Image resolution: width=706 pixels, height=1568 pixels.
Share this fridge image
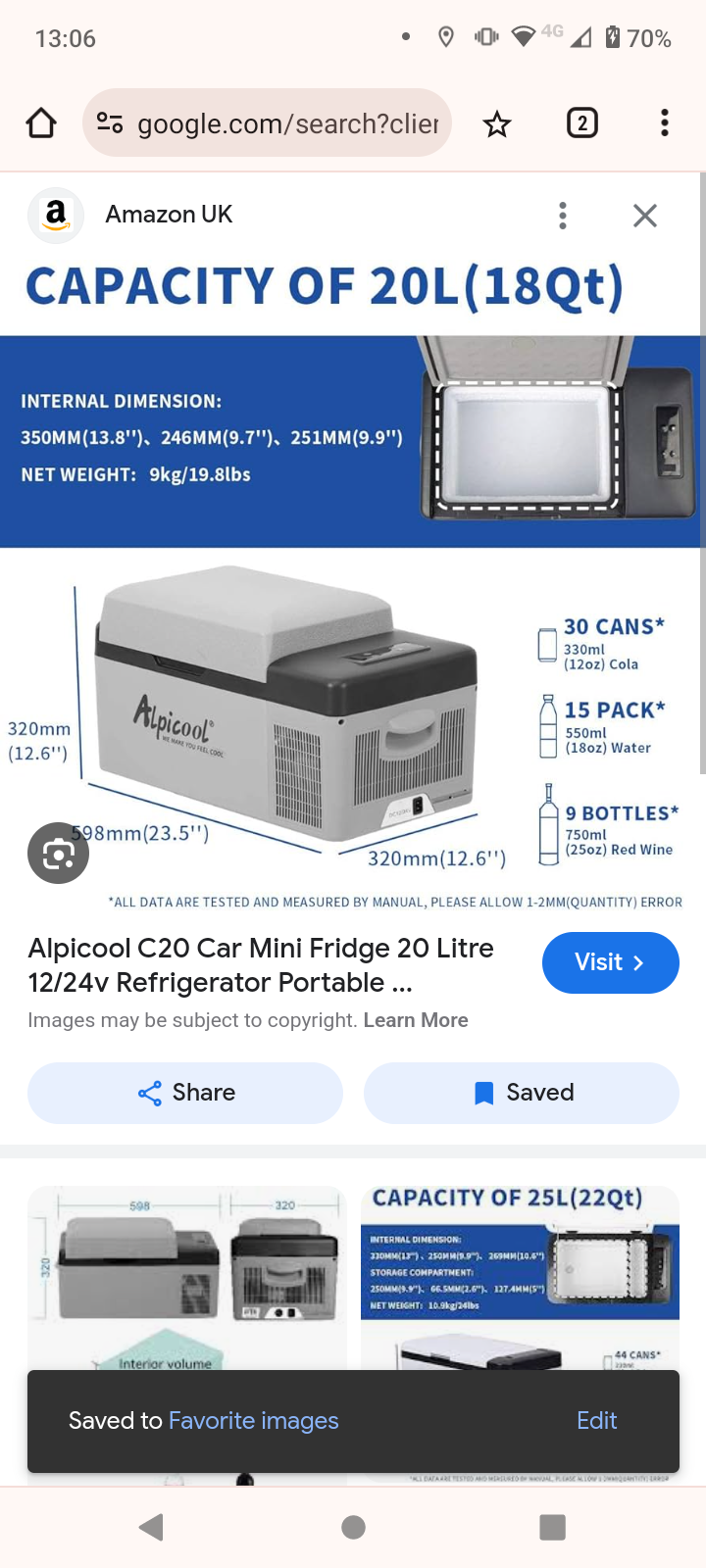(x=185, y=1093)
